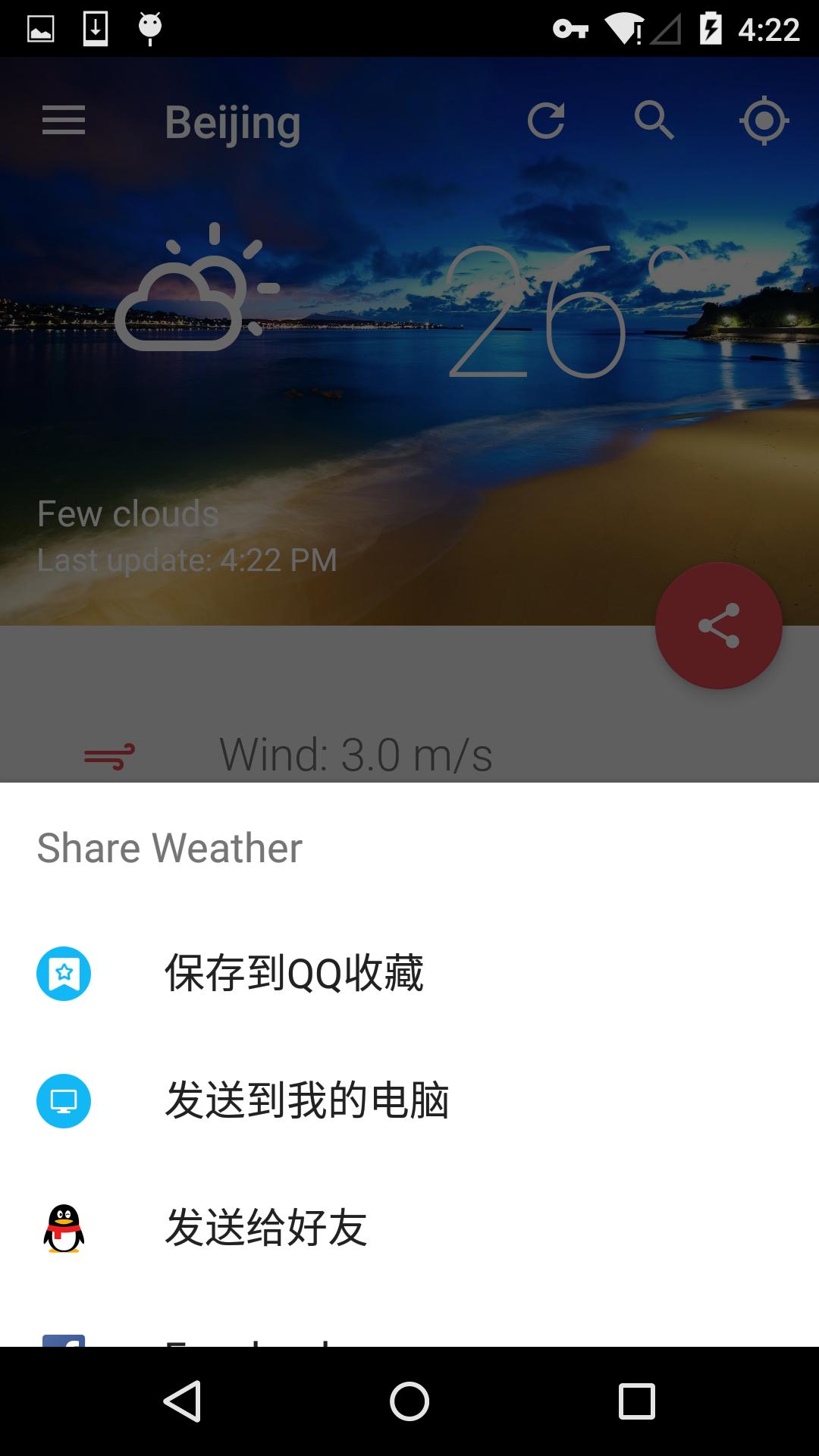Use current location to detect city

click(x=762, y=120)
